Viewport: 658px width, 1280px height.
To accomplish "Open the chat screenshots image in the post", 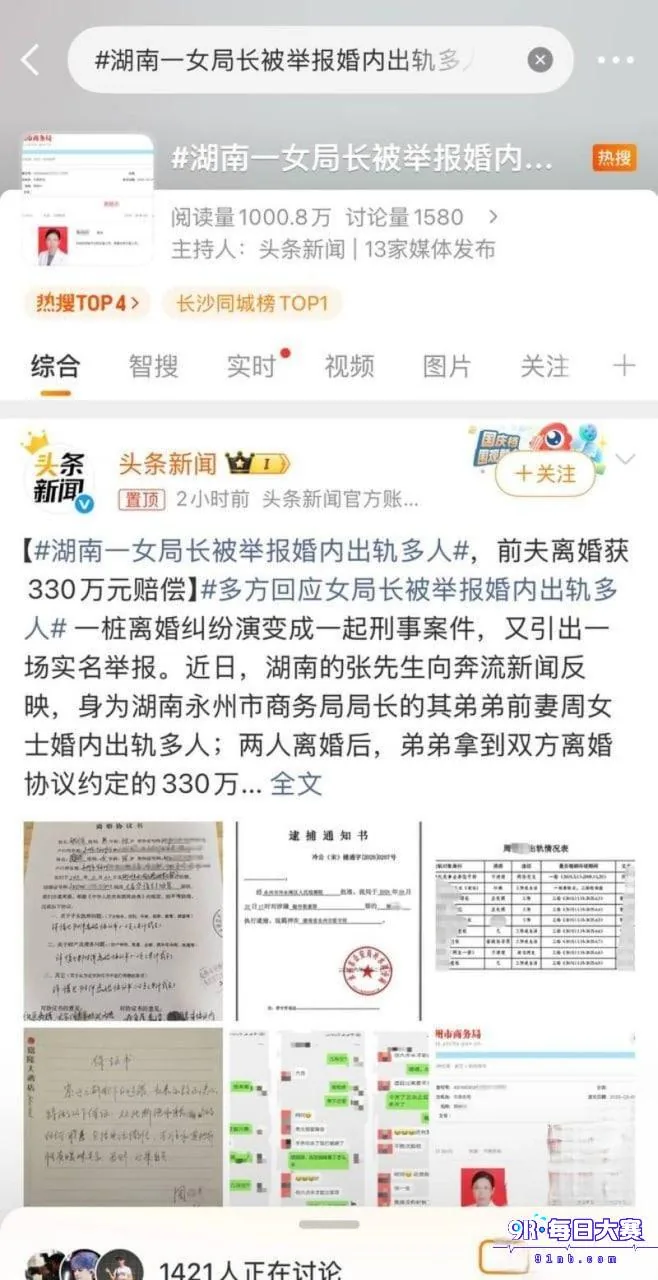I will coord(329,1116).
